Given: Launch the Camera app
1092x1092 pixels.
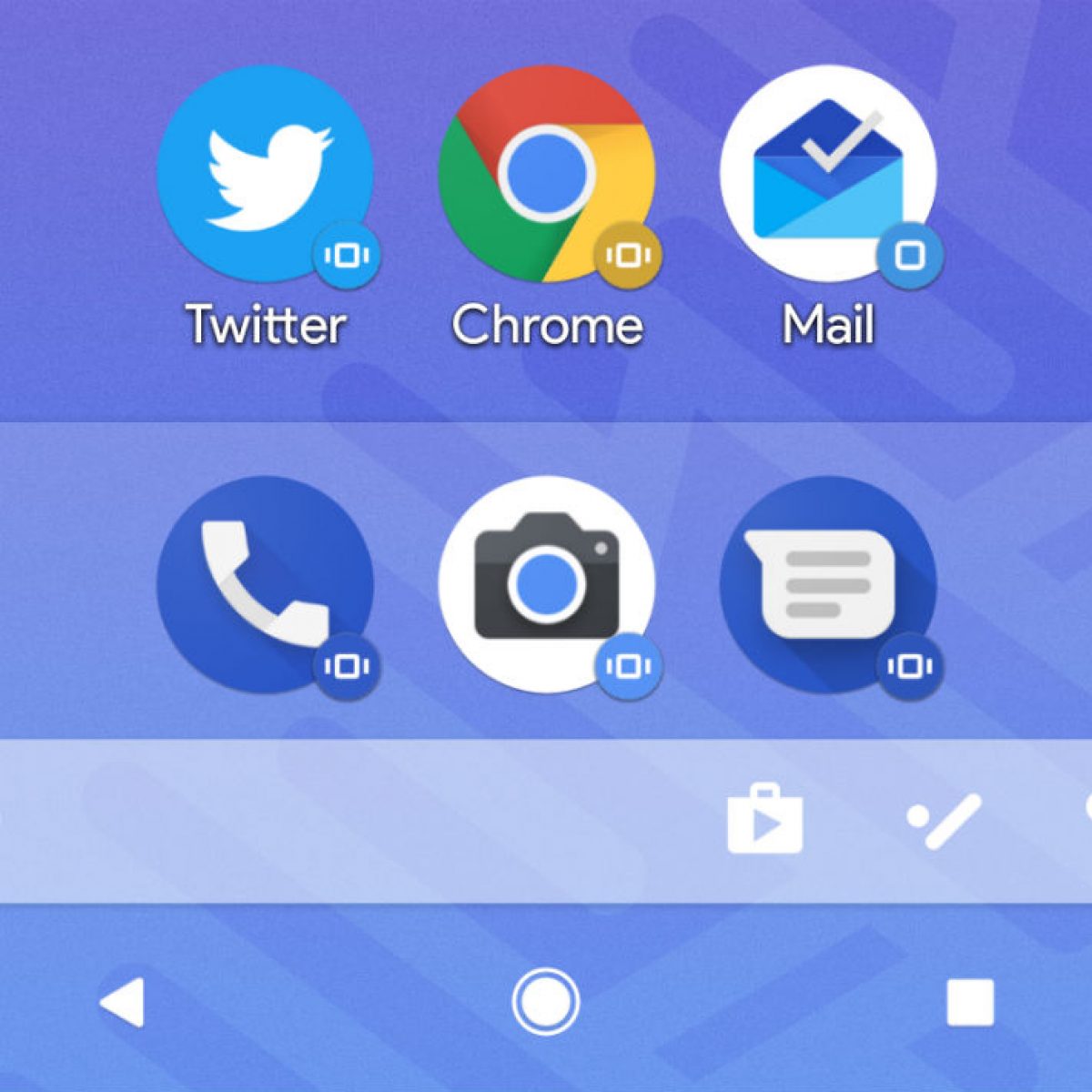Looking at the screenshot, I should (546, 584).
